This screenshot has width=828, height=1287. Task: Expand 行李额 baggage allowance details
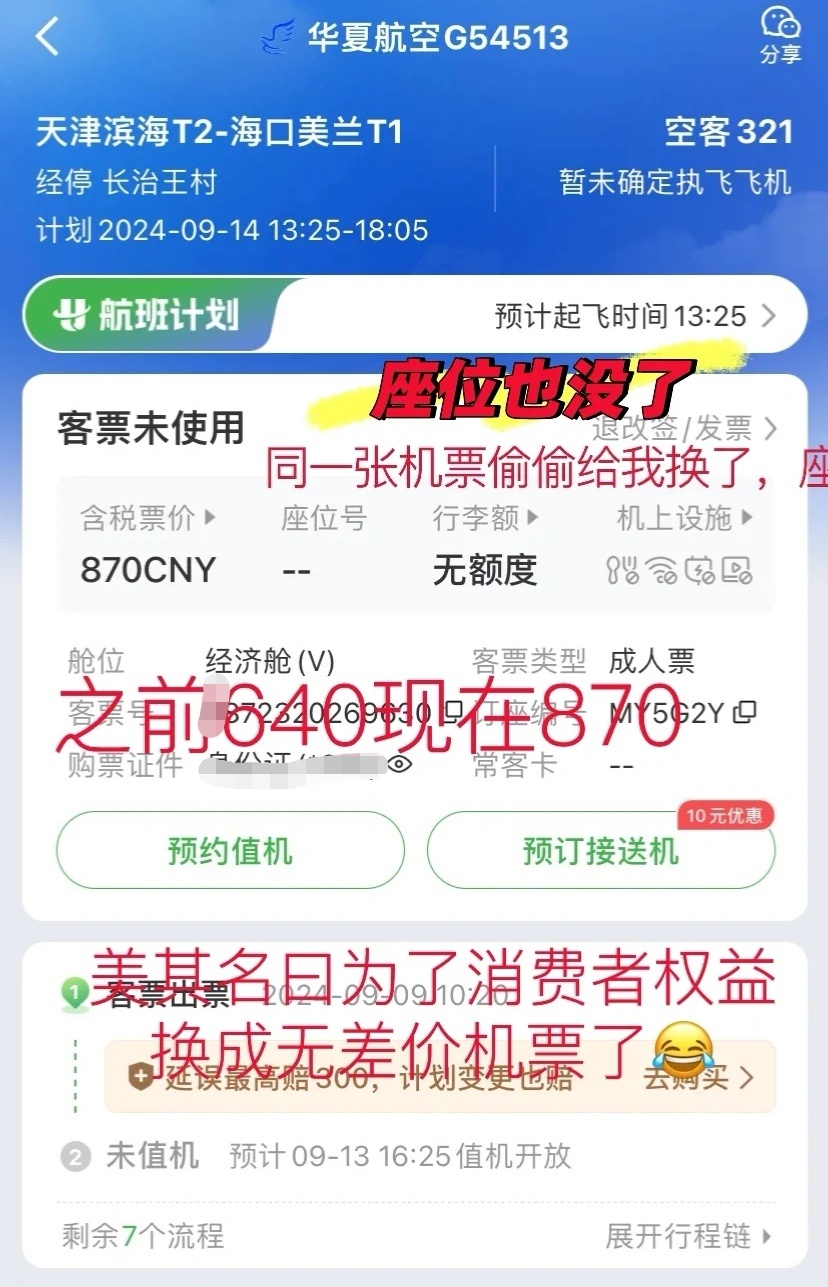click(x=486, y=518)
